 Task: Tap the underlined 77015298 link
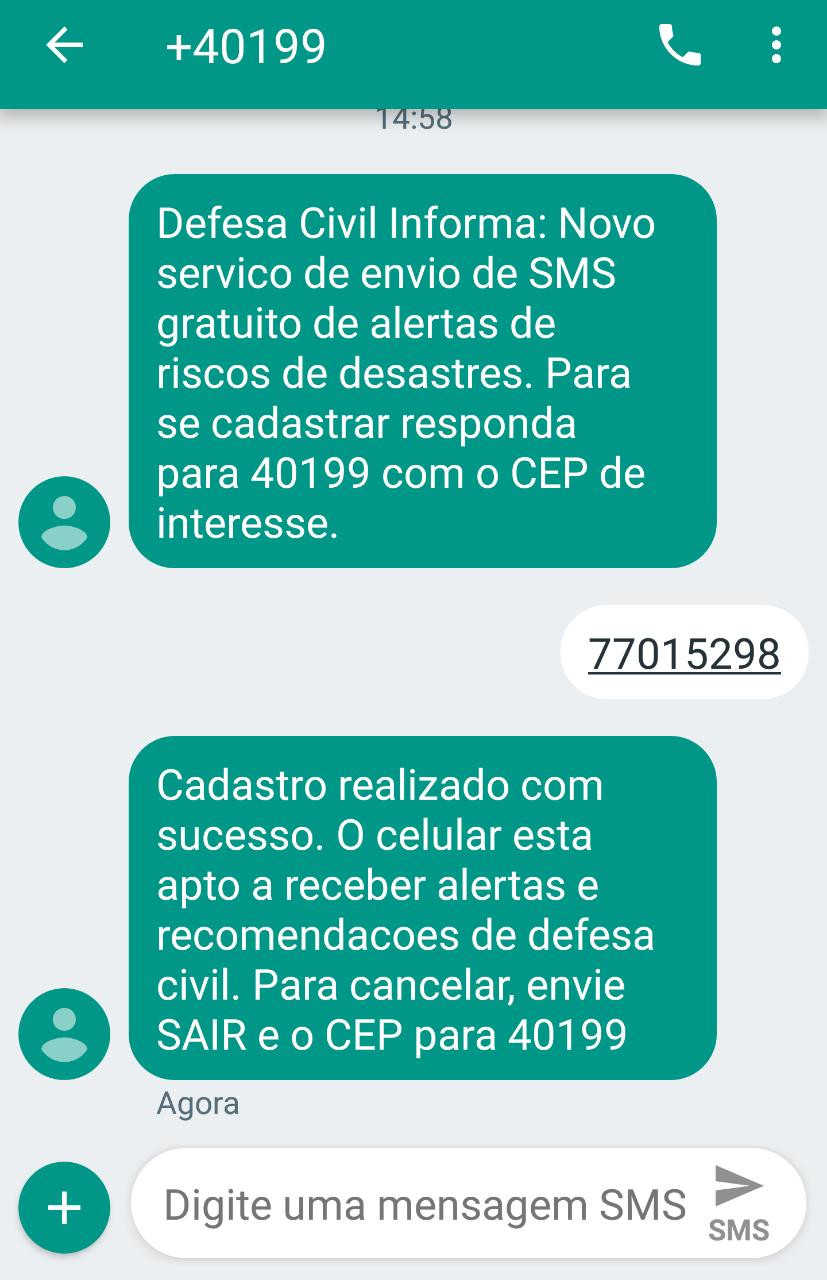[x=684, y=654]
